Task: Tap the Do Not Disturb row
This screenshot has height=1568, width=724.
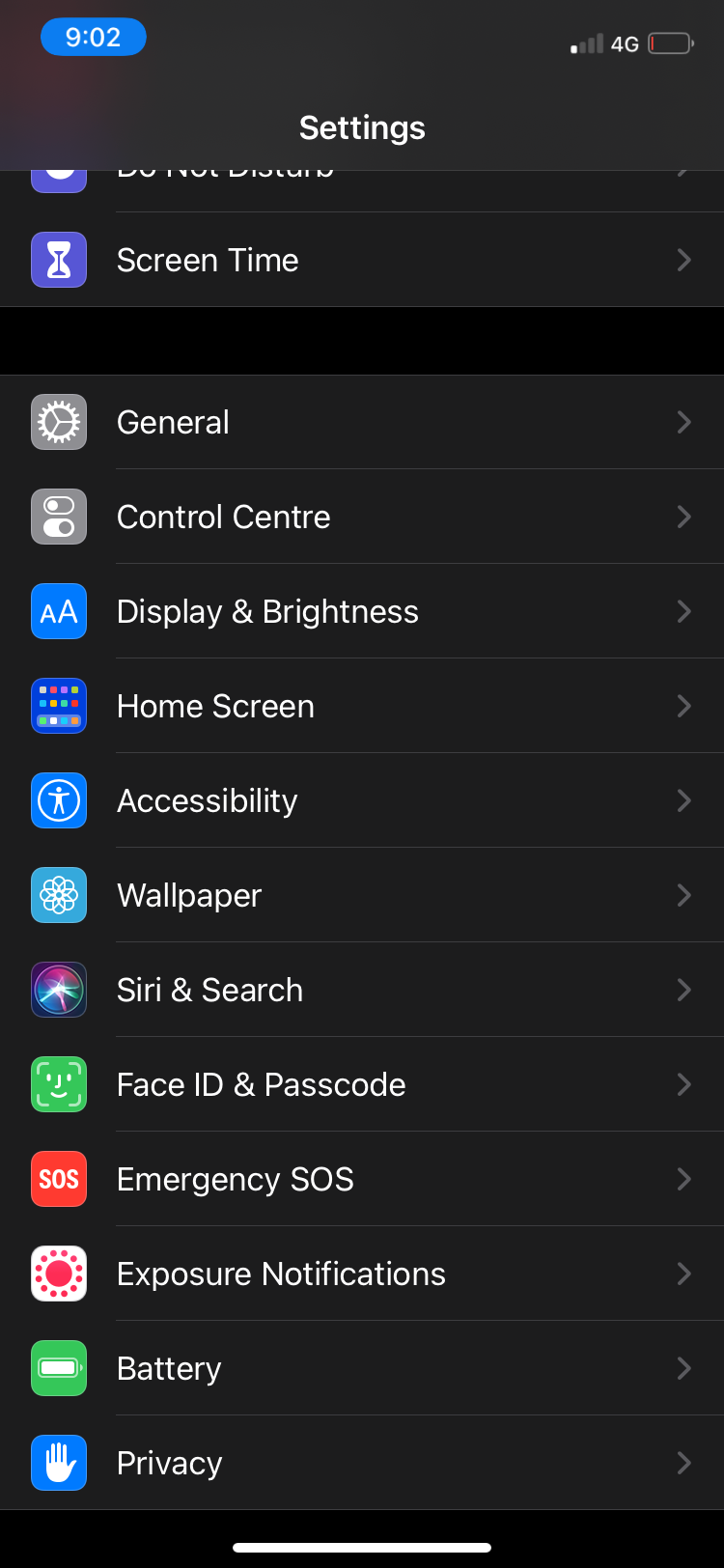Action: (x=362, y=174)
